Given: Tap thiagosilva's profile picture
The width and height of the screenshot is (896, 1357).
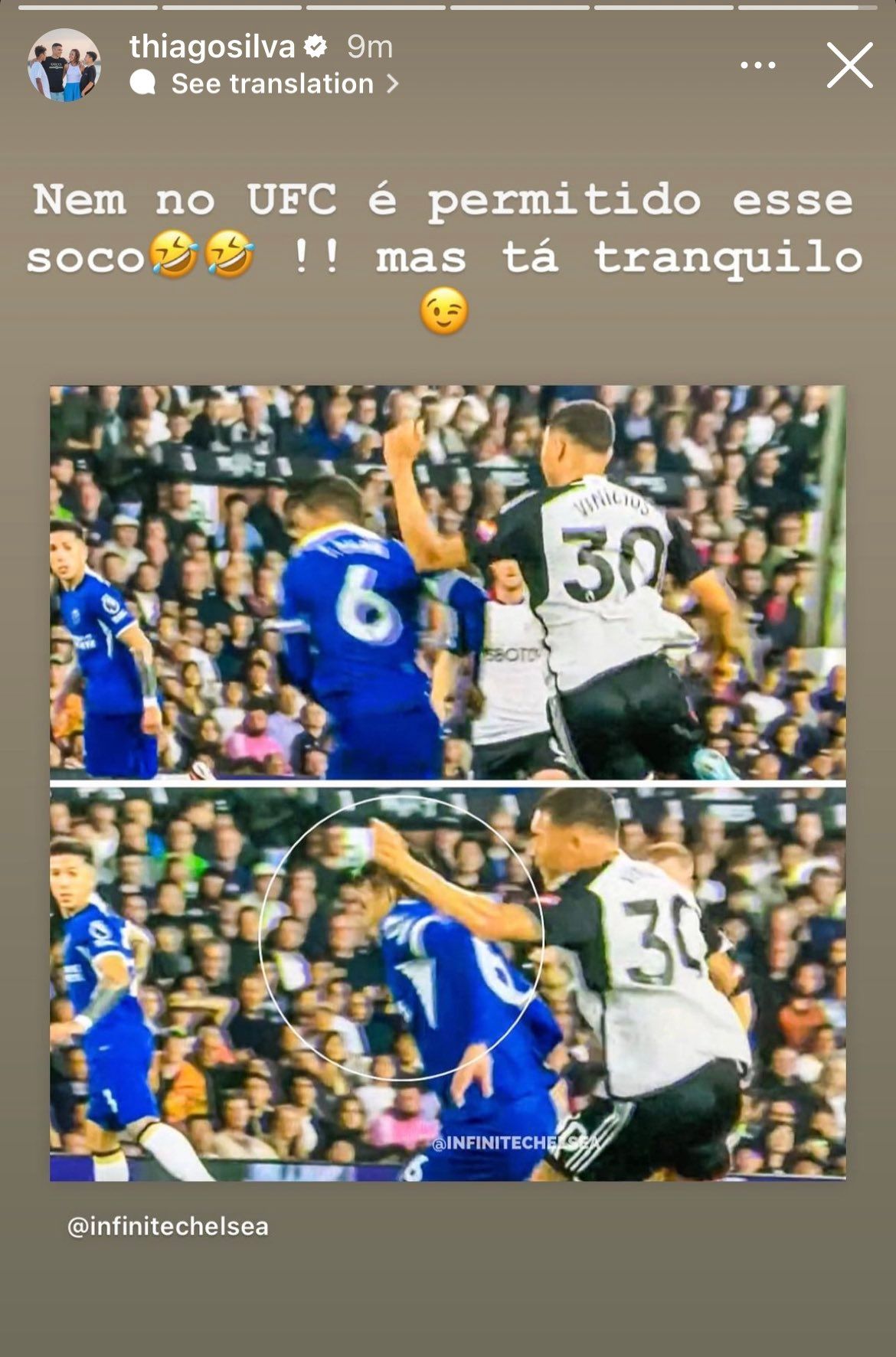Looking at the screenshot, I should pos(63,65).
